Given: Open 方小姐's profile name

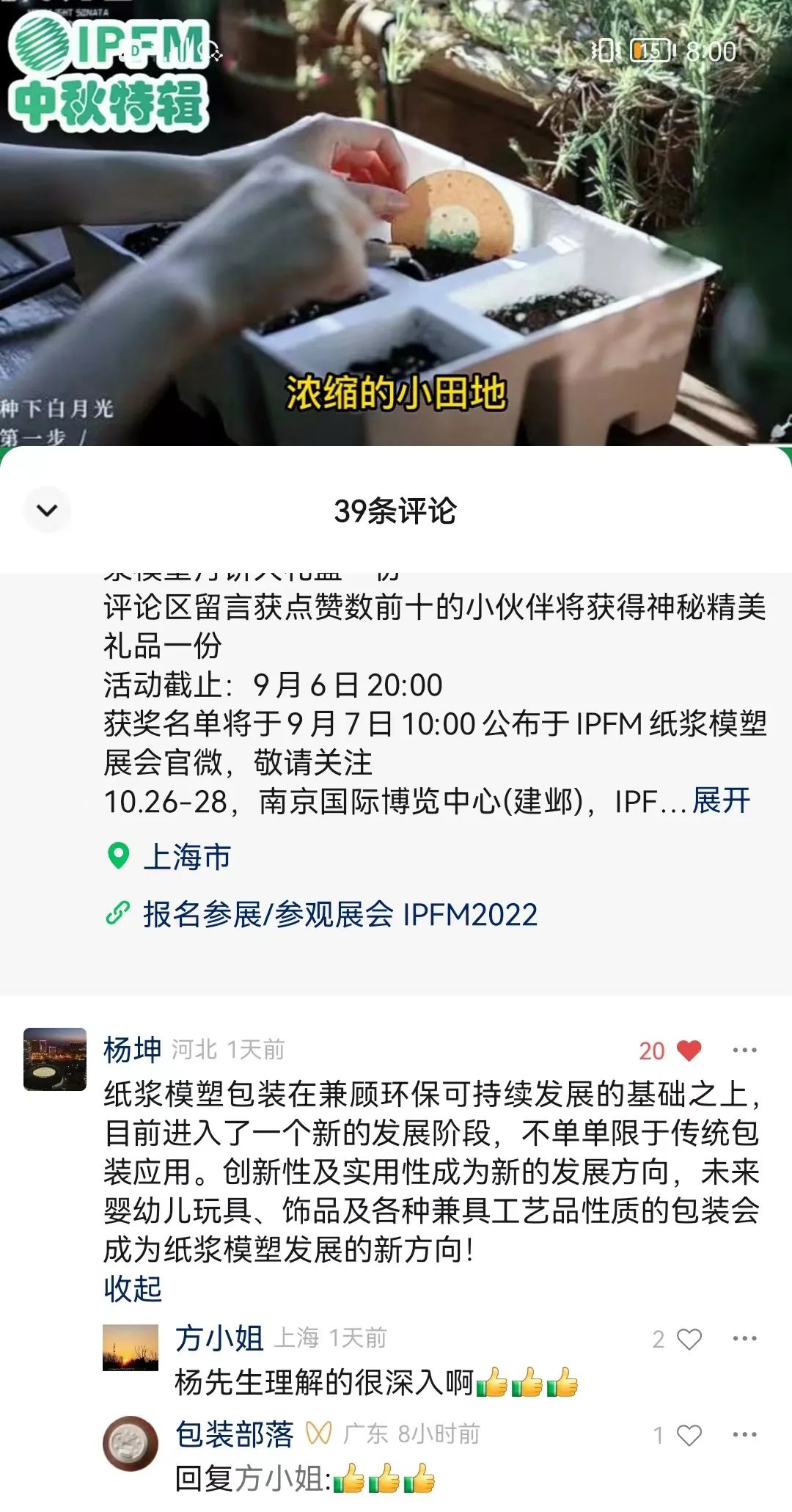Looking at the screenshot, I should click(x=219, y=1338).
